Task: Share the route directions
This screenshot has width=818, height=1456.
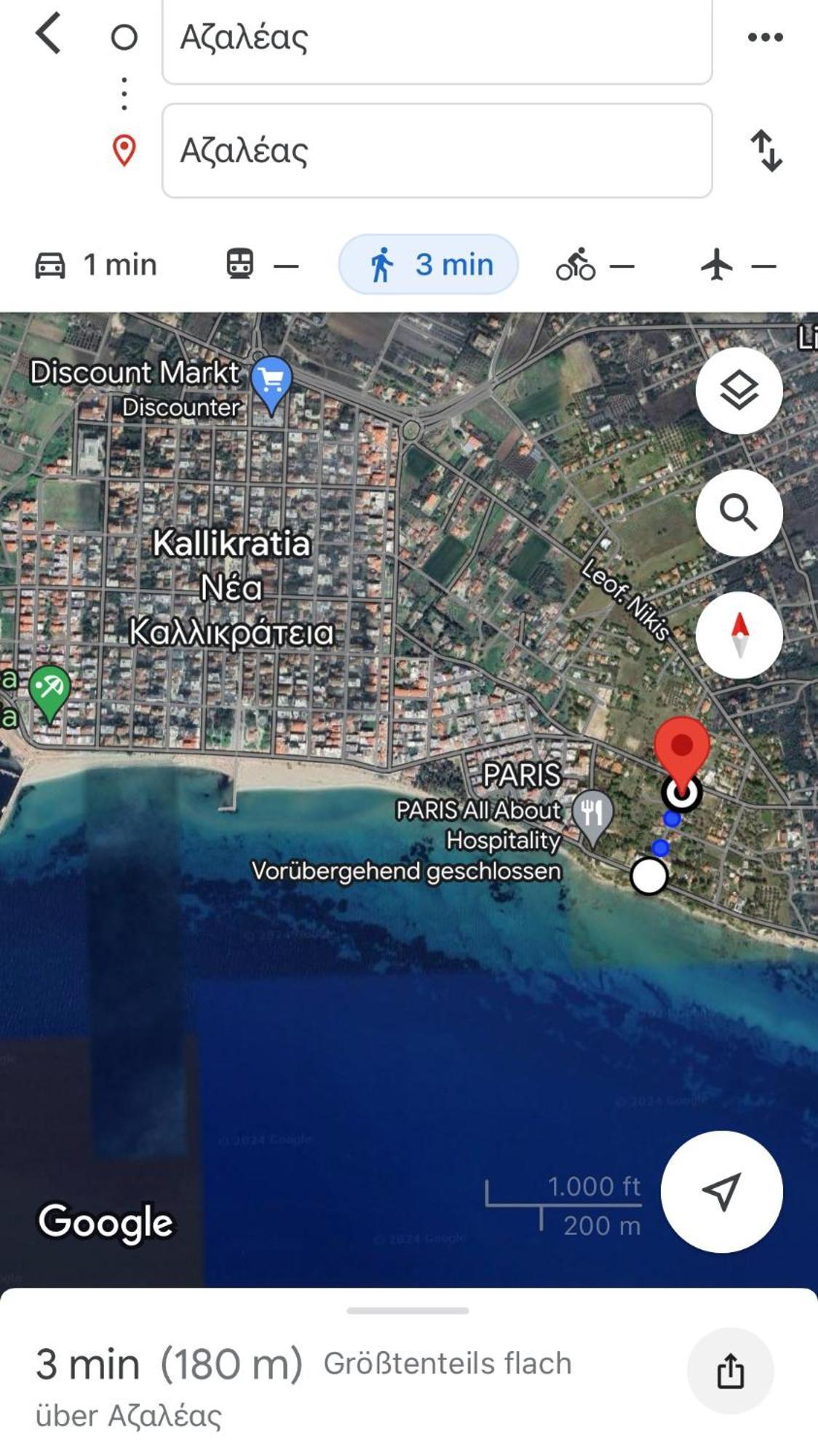Action: (x=730, y=1371)
